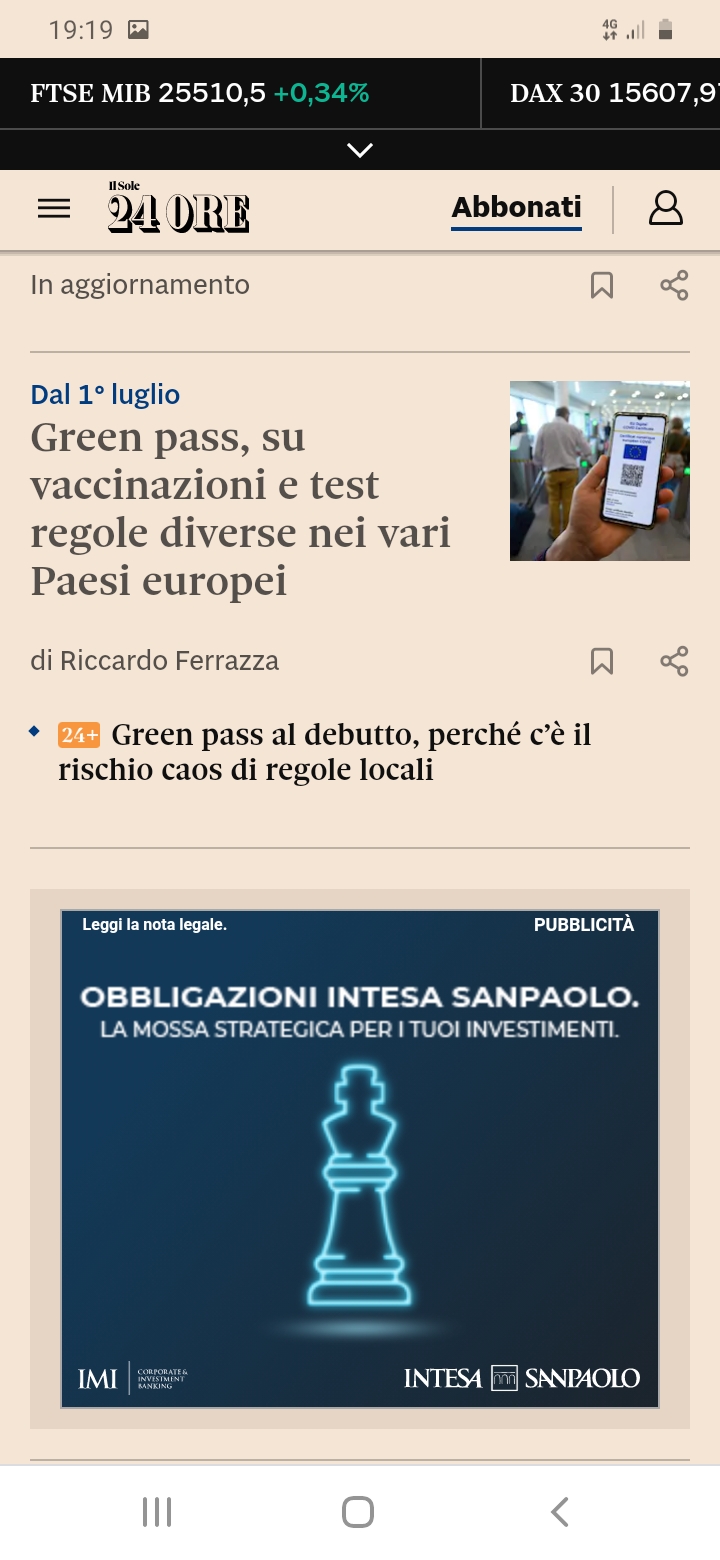Open the Green pass phone photo thumbnail
The height and width of the screenshot is (1560, 720).
(600, 470)
